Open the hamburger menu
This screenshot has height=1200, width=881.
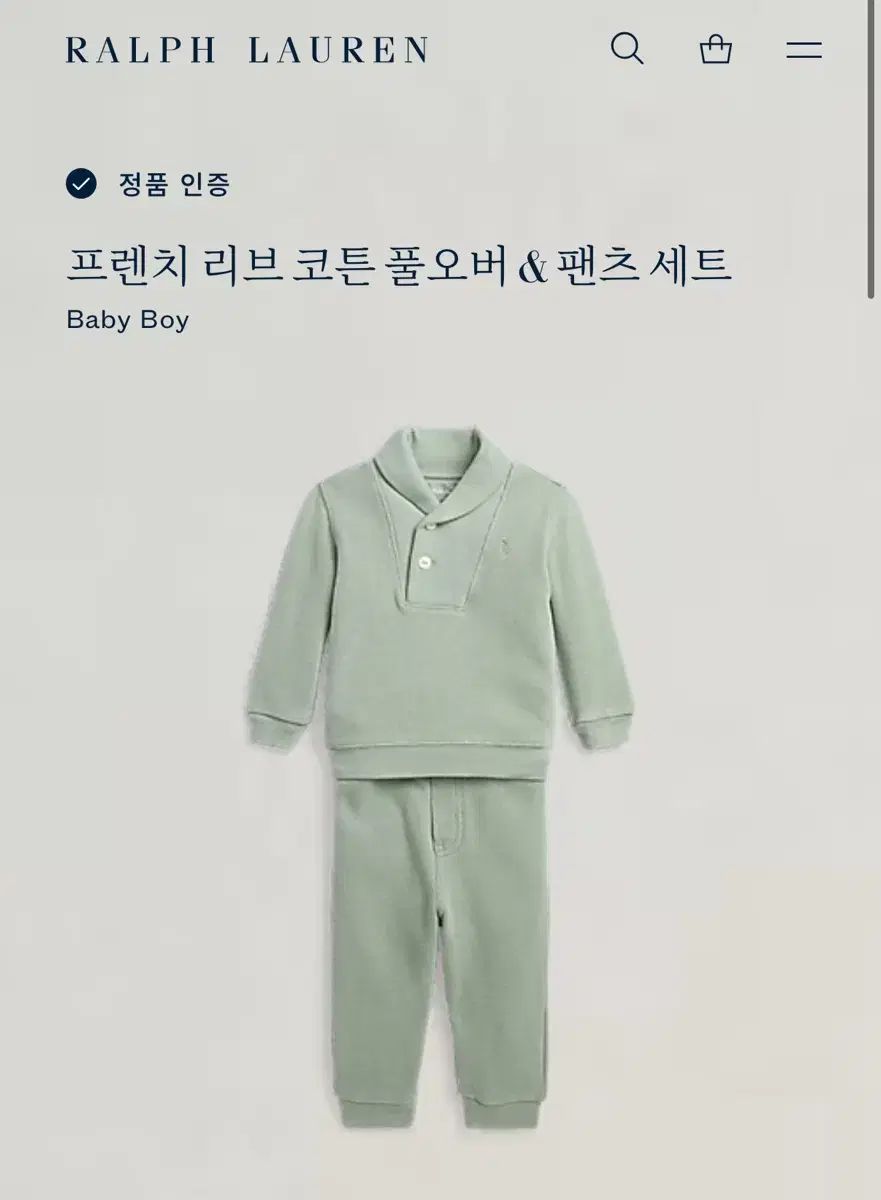803,50
